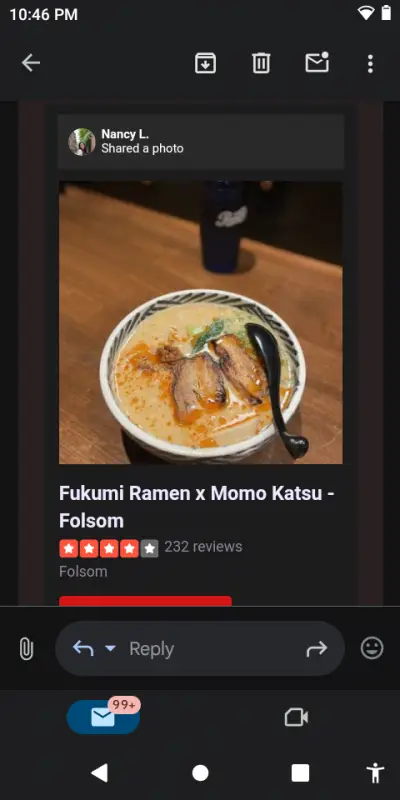The width and height of the screenshot is (400, 800).
Task: Mark the email as unread
Action: tap(317, 62)
